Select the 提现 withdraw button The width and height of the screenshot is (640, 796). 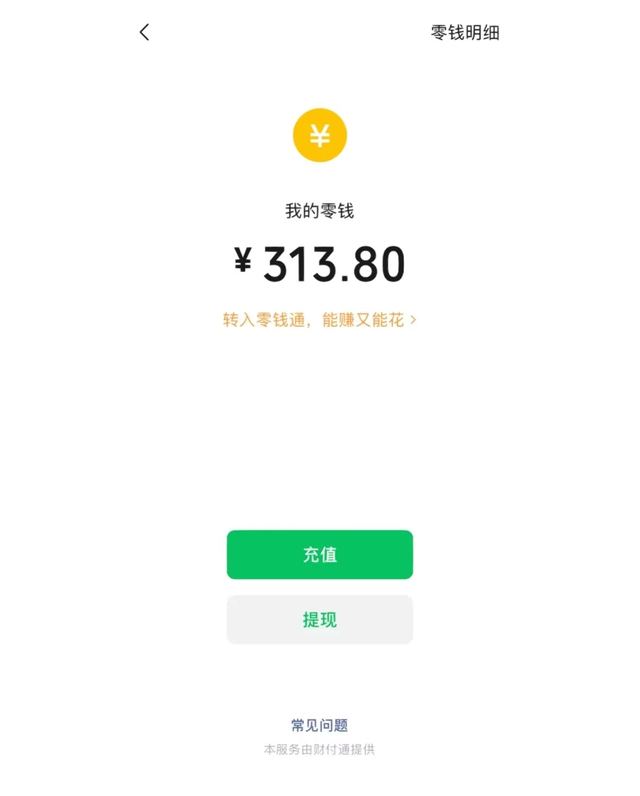point(319,620)
